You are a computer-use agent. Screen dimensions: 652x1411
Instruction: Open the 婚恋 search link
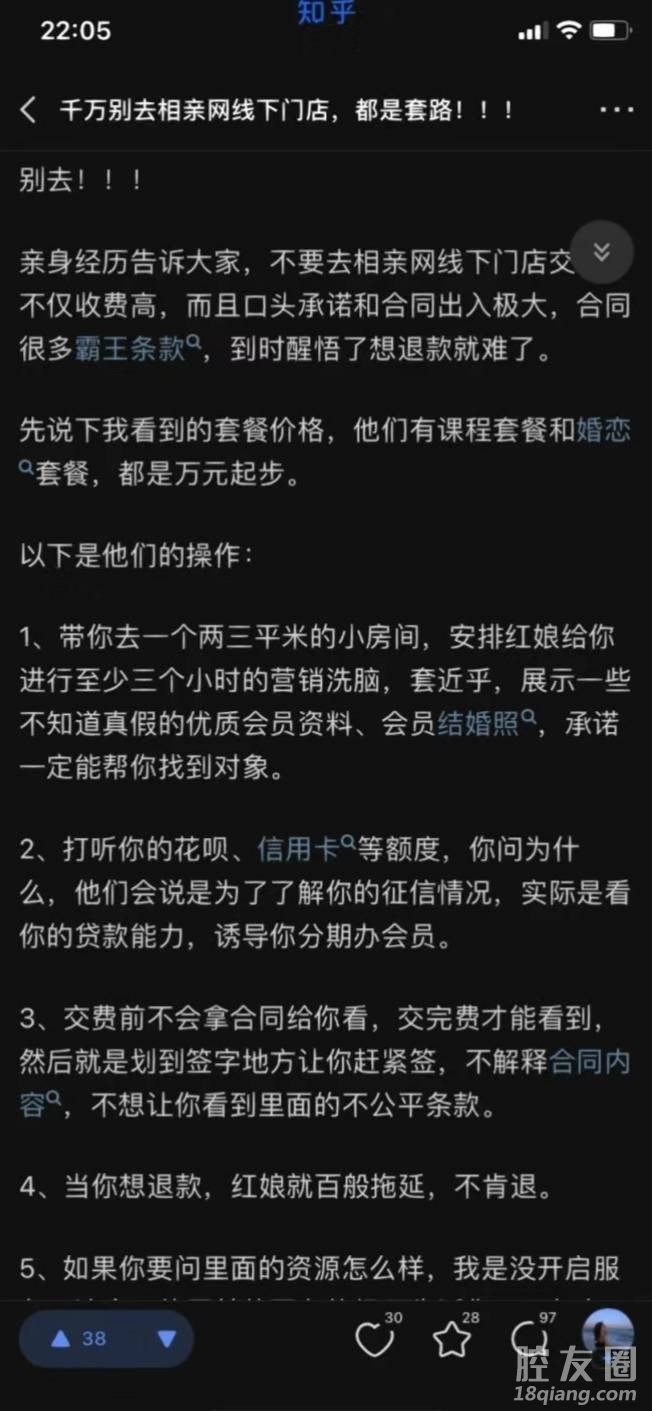click(x=603, y=431)
